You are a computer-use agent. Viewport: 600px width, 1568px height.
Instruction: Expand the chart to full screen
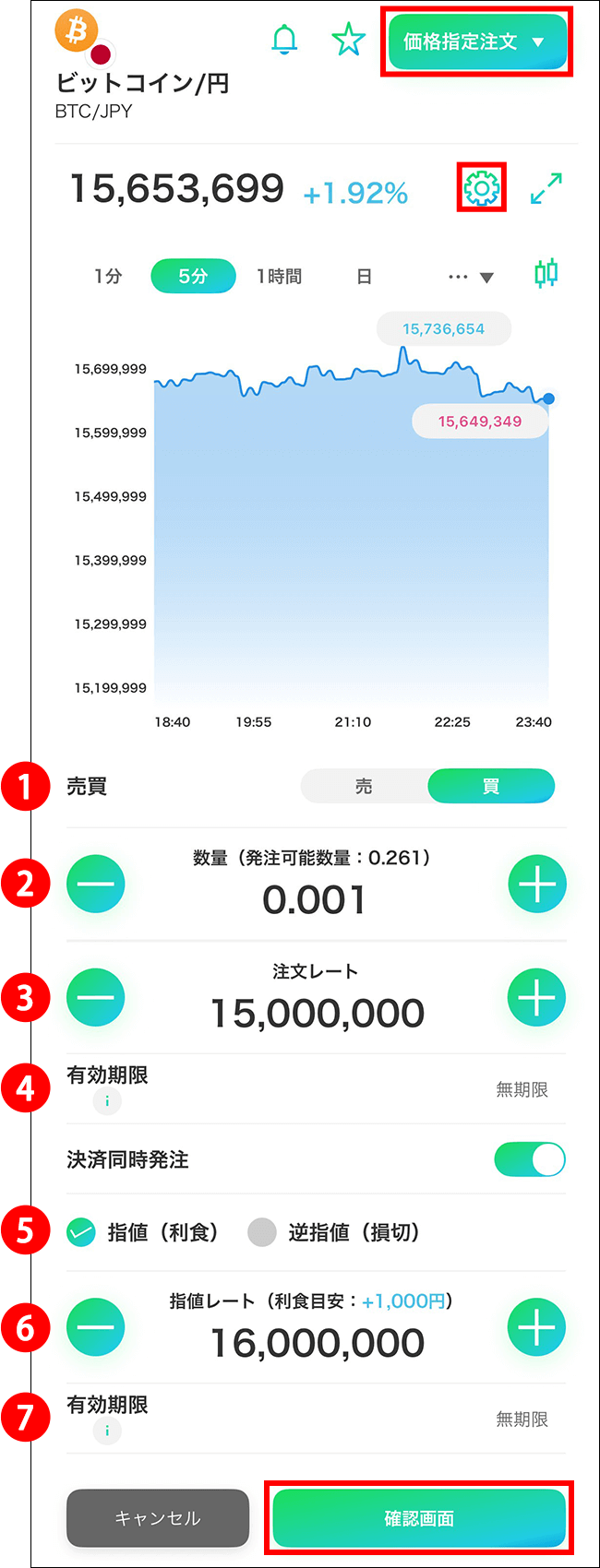[x=546, y=188]
